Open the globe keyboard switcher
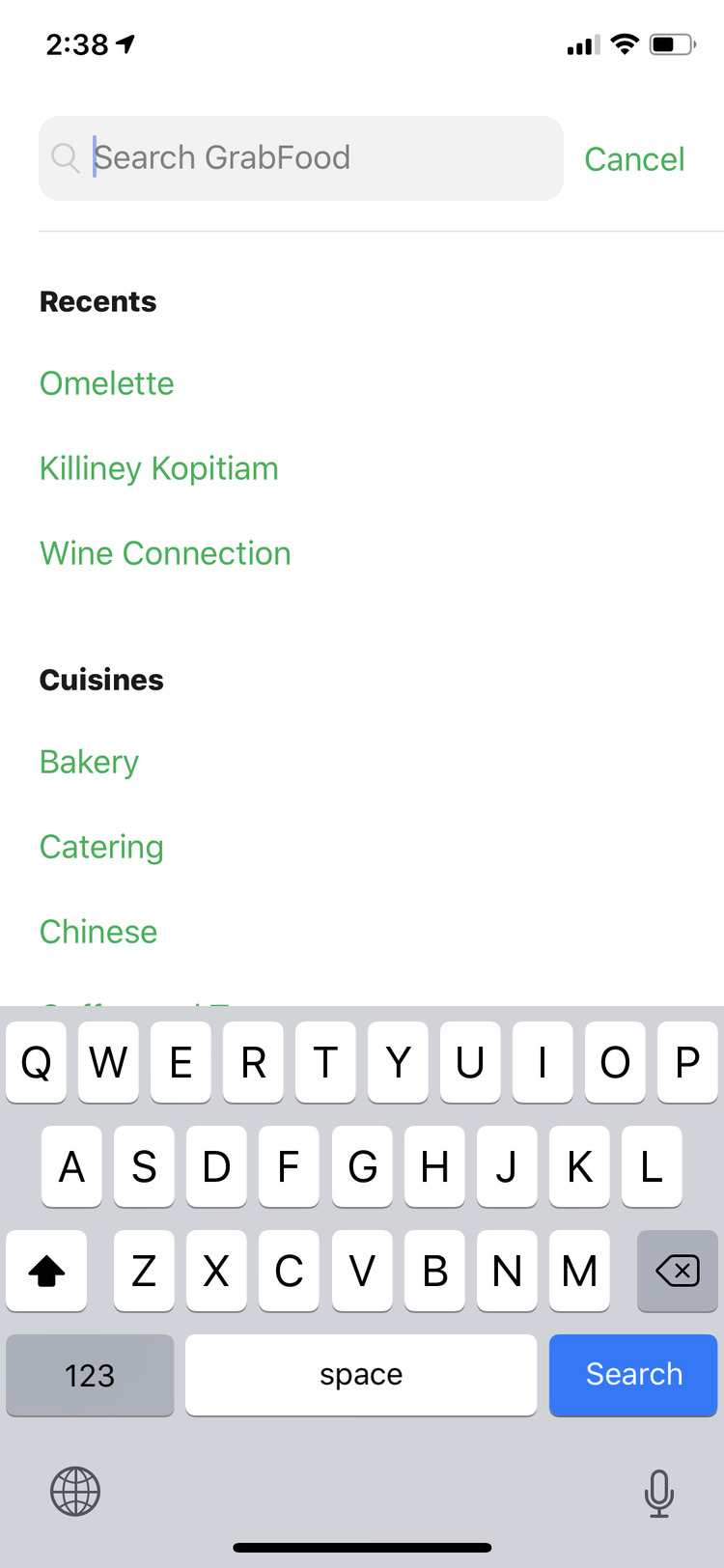This screenshot has height=1568, width=724. click(x=75, y=1492)
